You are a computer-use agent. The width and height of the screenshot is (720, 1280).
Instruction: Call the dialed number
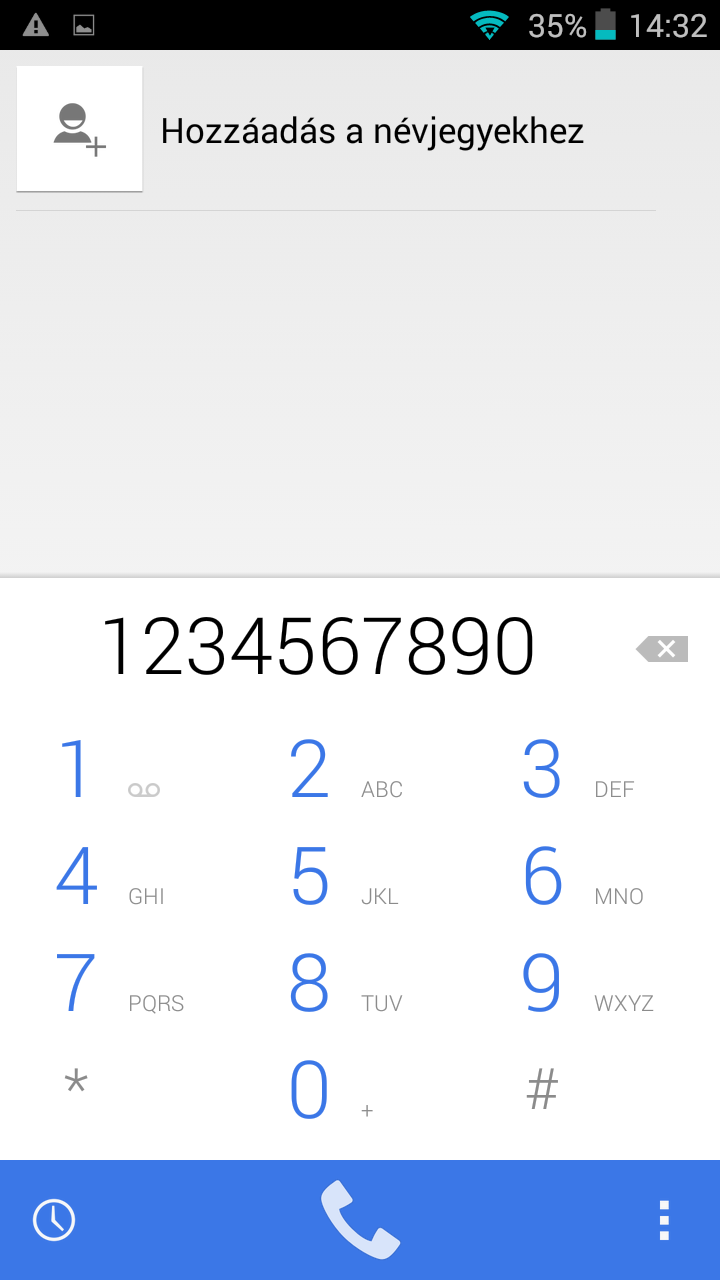click(360, 1220)
